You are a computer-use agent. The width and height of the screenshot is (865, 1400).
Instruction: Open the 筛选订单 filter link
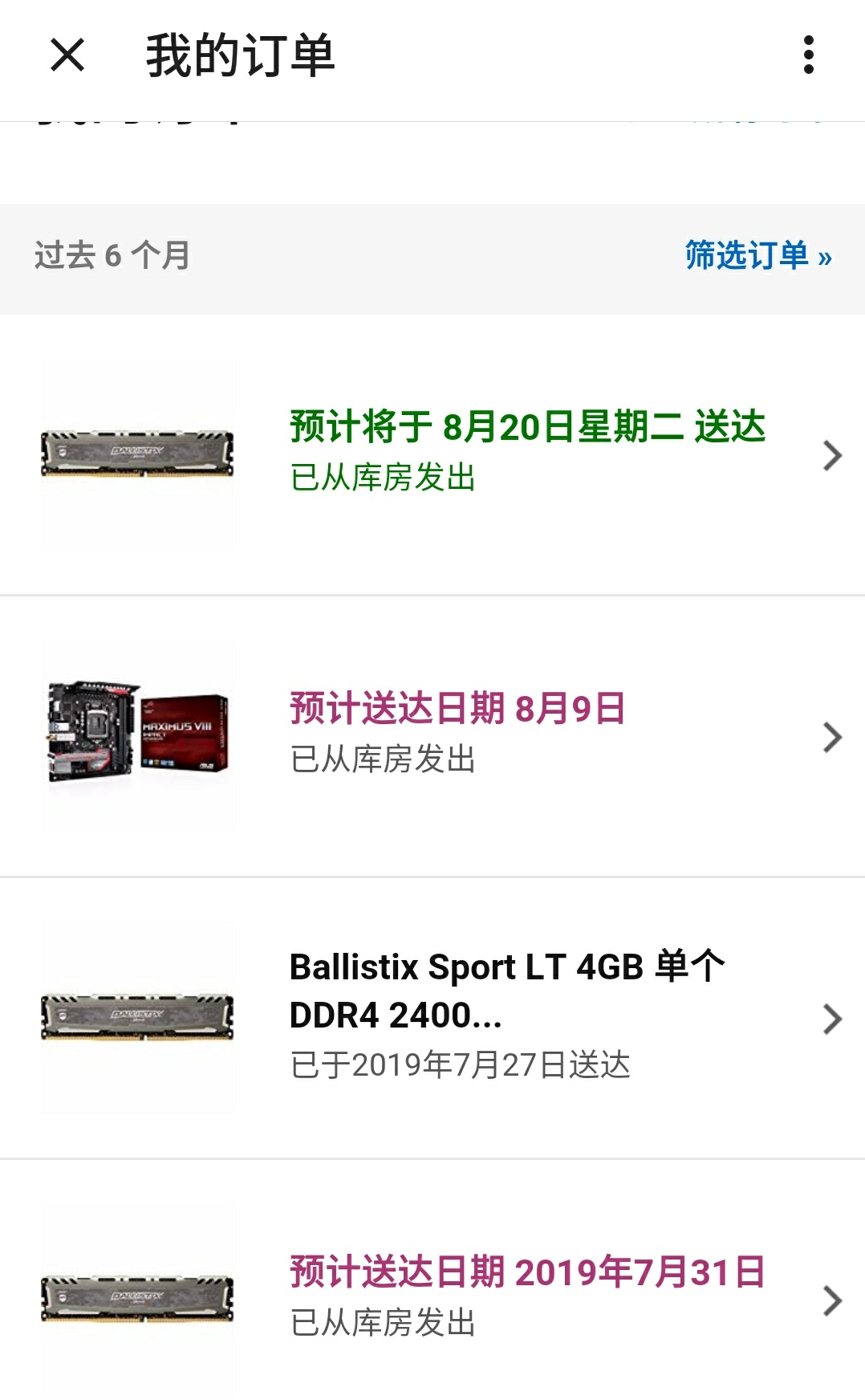[x=755, y=255]
